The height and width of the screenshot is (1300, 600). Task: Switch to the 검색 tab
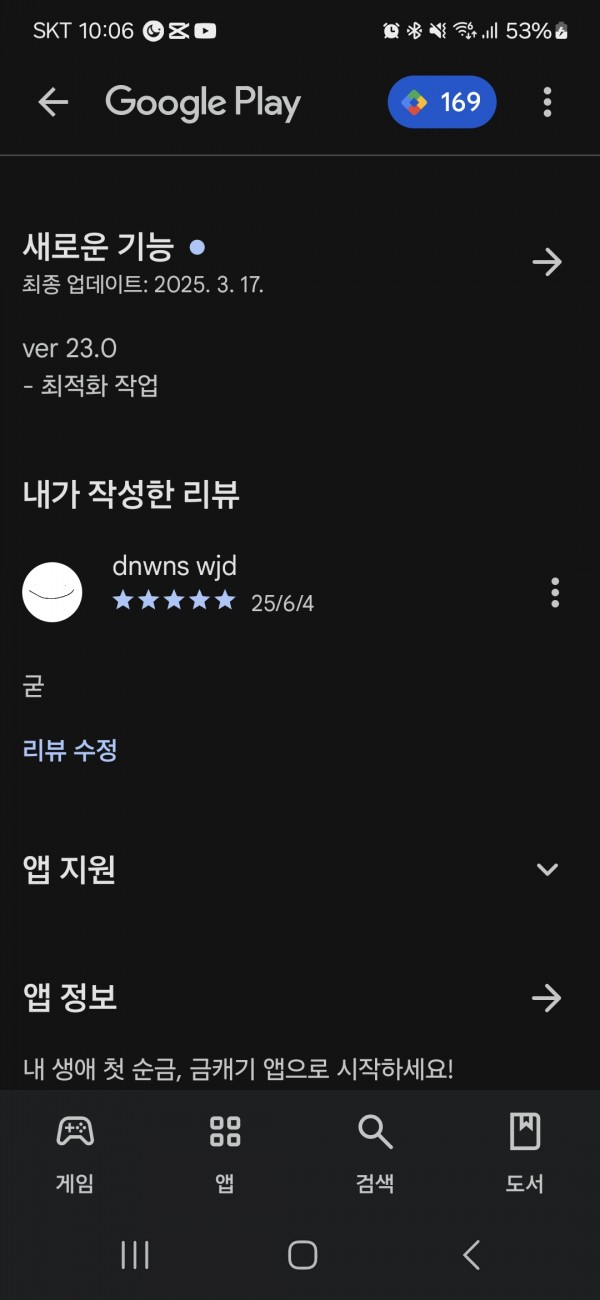375,1154
